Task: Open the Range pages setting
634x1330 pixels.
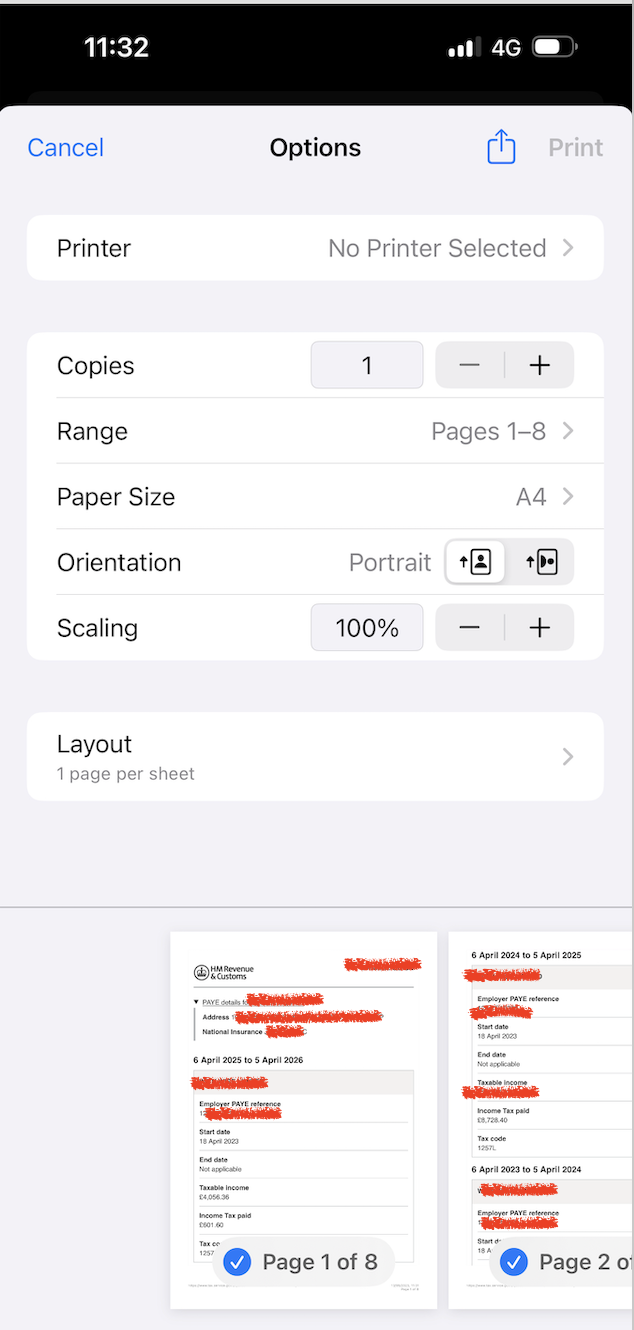Action: (x=315, y=431)
